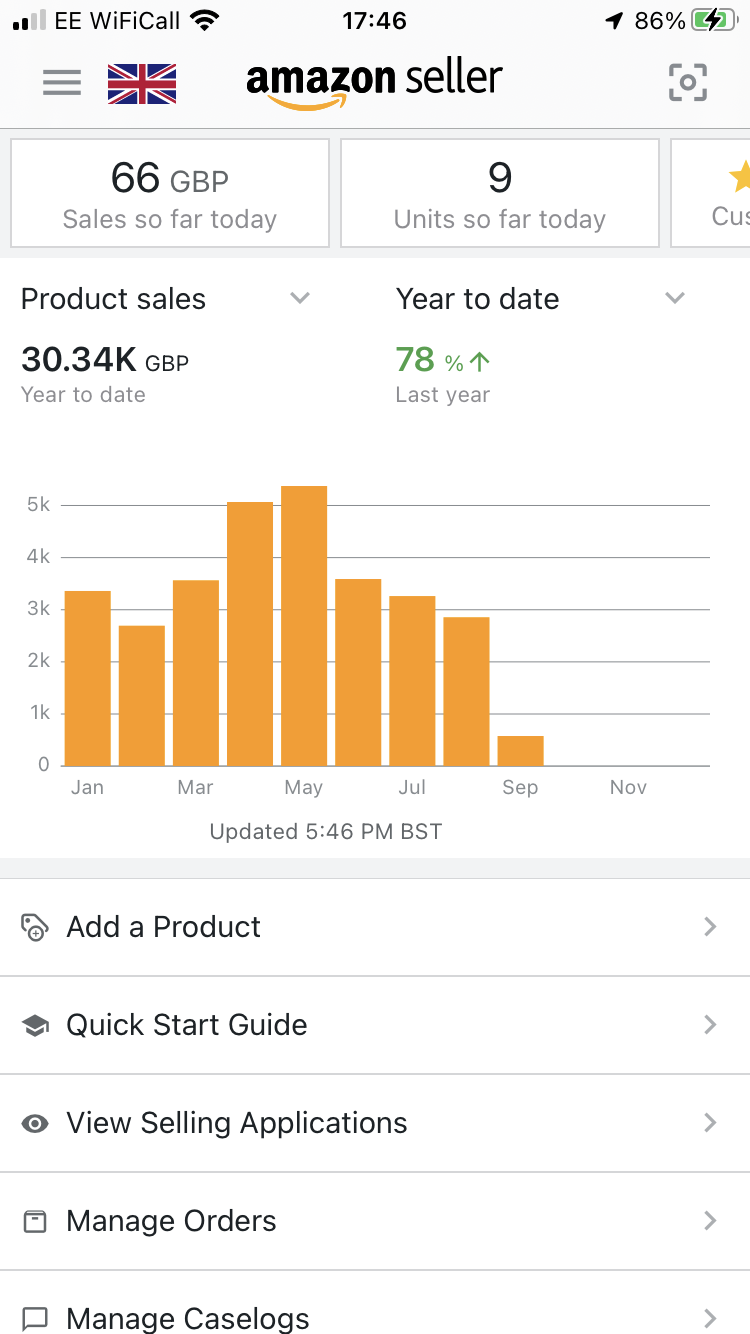Image resolution: width=750 pixels, height=1334 pixels.
Task: Expand the Product sales dropdown
Action: click(166, 299)
